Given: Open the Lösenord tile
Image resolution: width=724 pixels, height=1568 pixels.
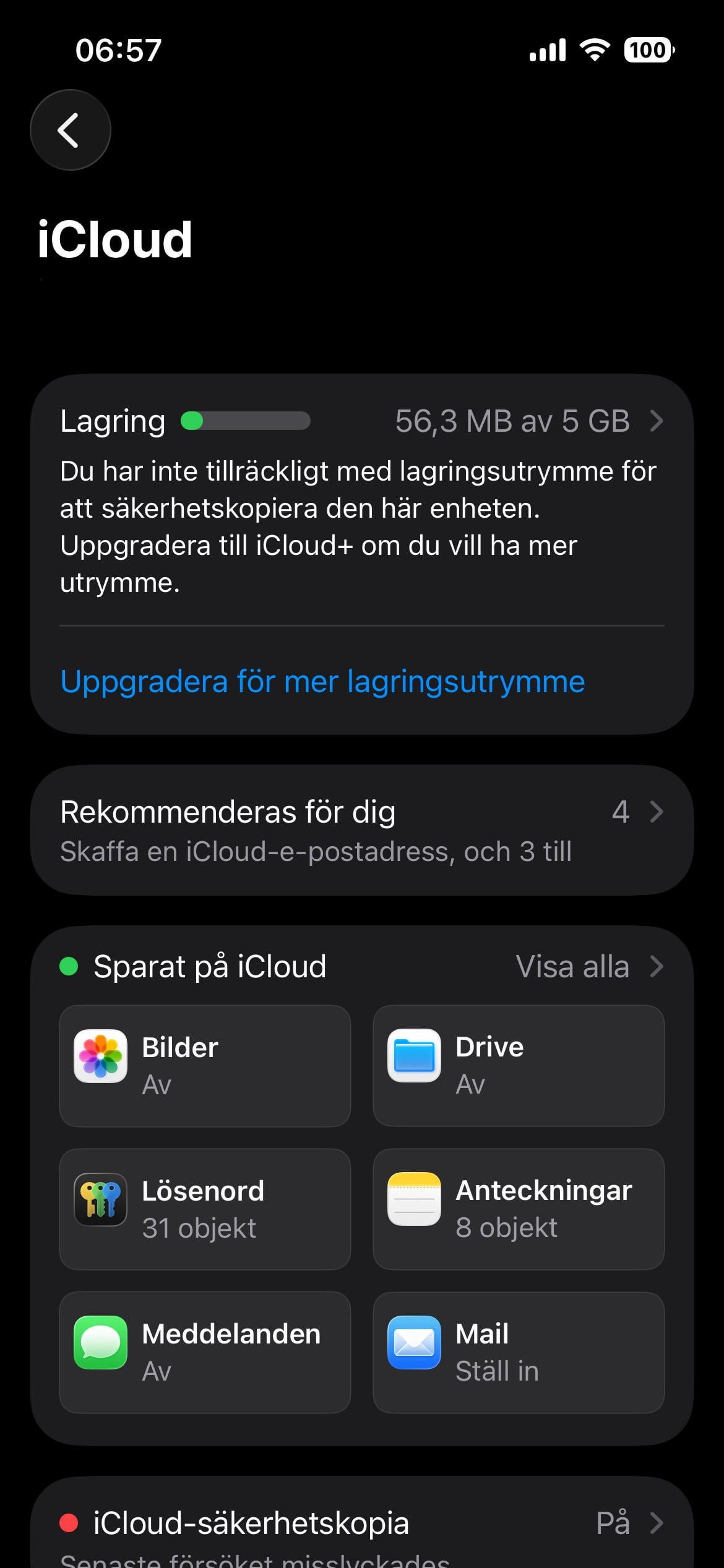Looking at the screenshot, I should (x=205, y=1209).
